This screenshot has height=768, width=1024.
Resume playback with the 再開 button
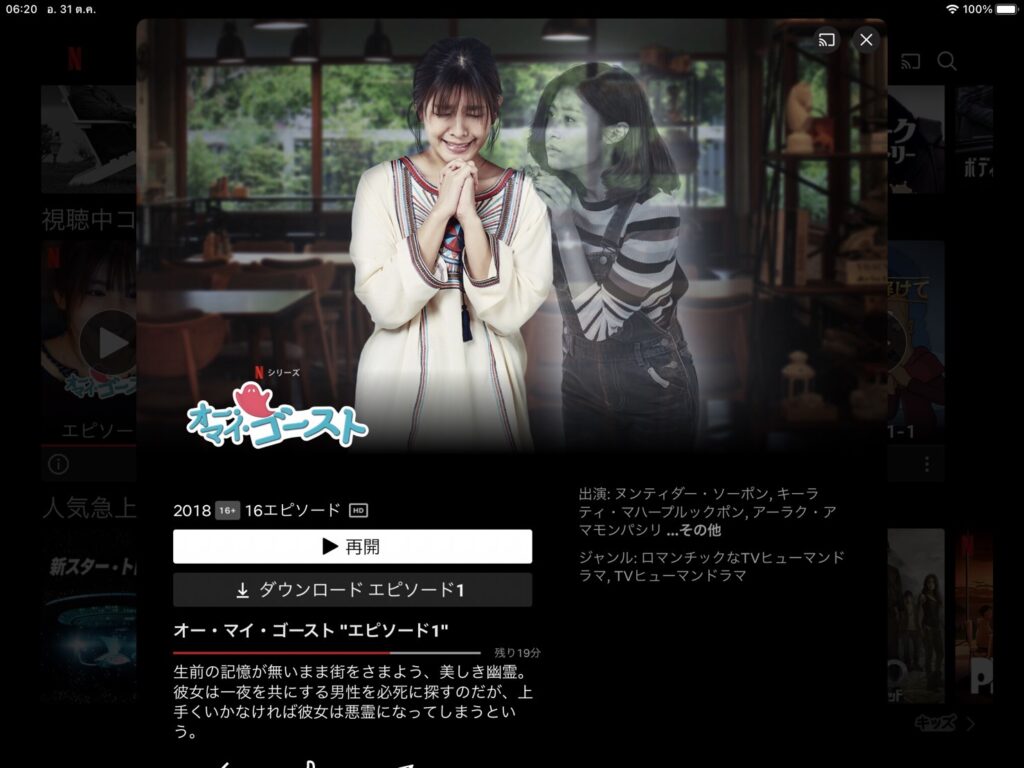point(352,547)
